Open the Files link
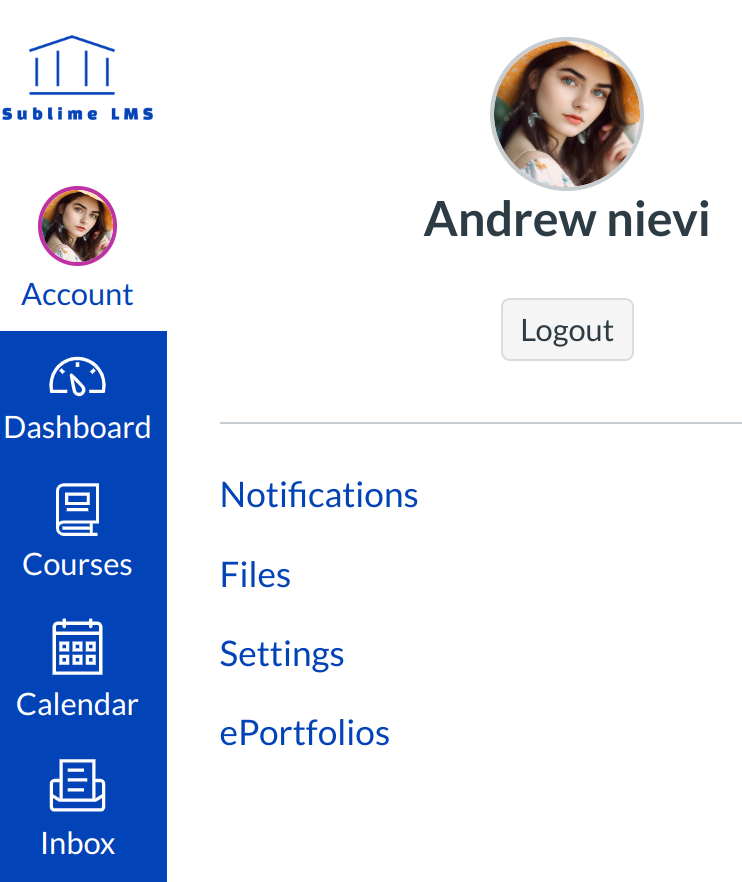 click(255, 575)
